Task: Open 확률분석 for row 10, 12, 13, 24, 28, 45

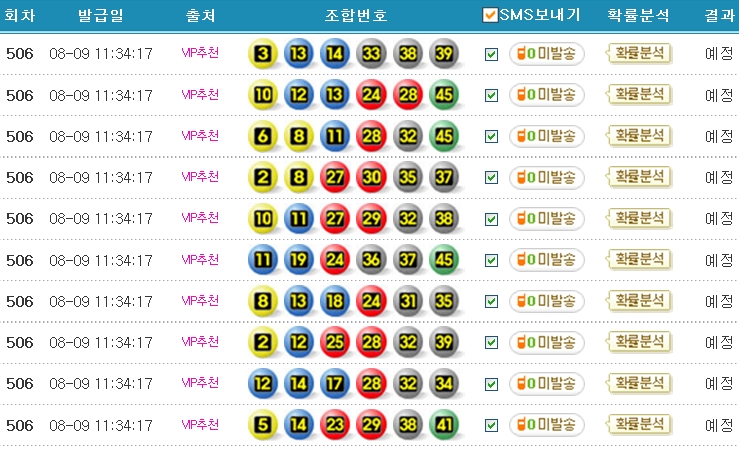Action: pyautogui.click(x=639, y=95)
